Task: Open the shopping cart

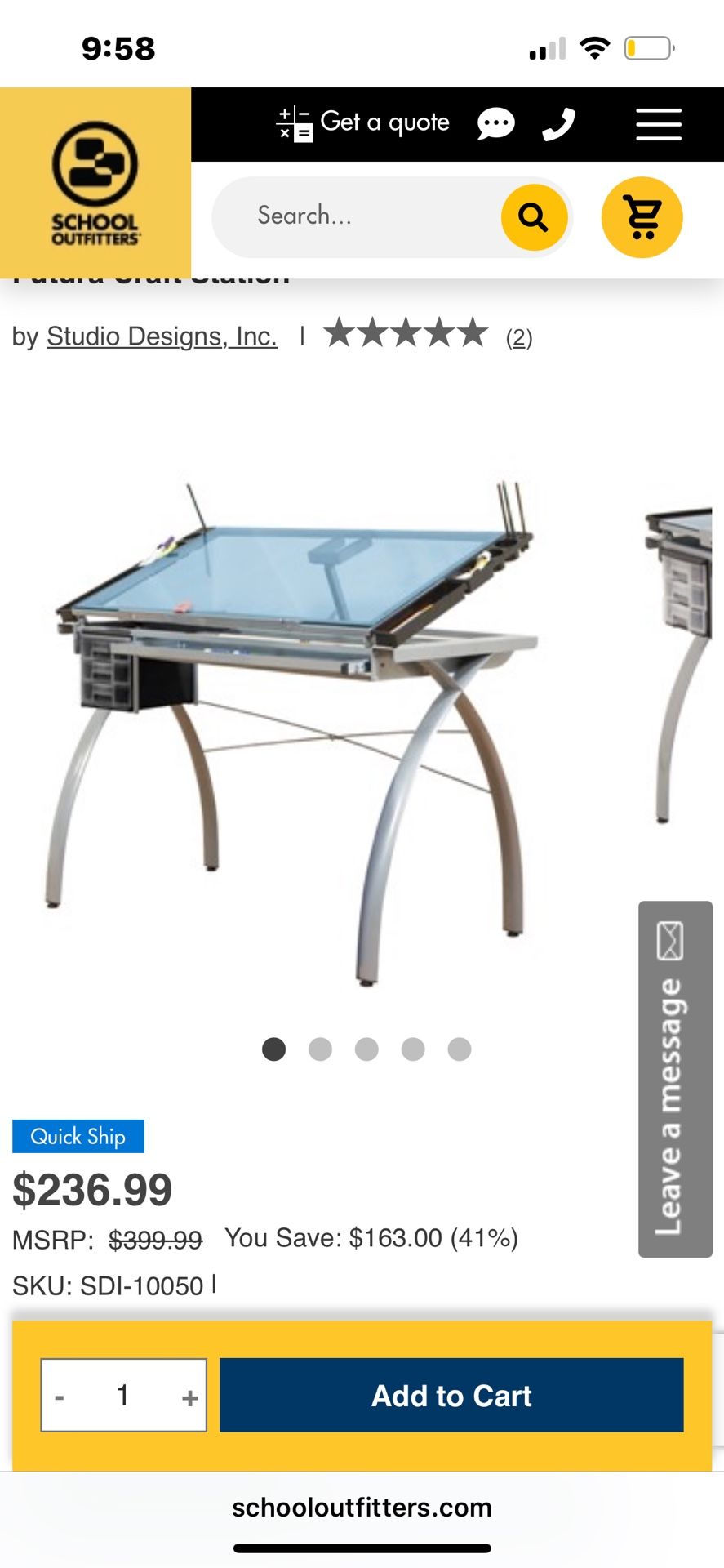Action: click(642, 217)
